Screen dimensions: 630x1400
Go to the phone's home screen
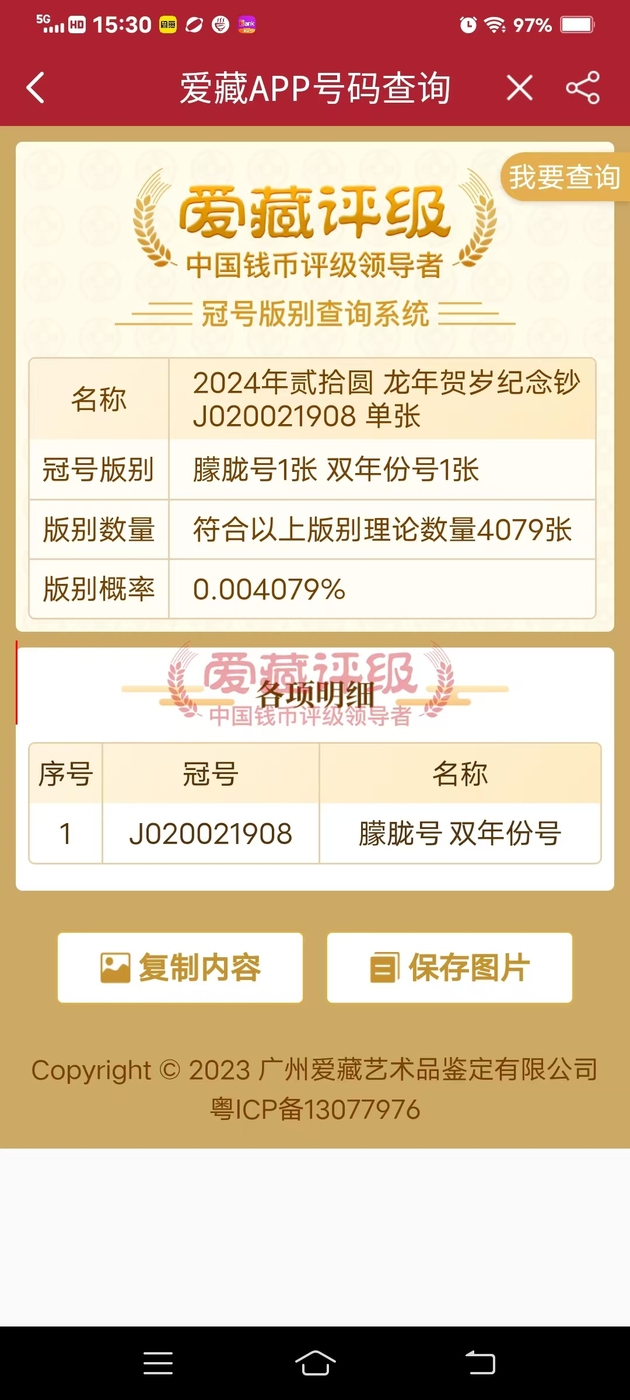(315, 1362)
